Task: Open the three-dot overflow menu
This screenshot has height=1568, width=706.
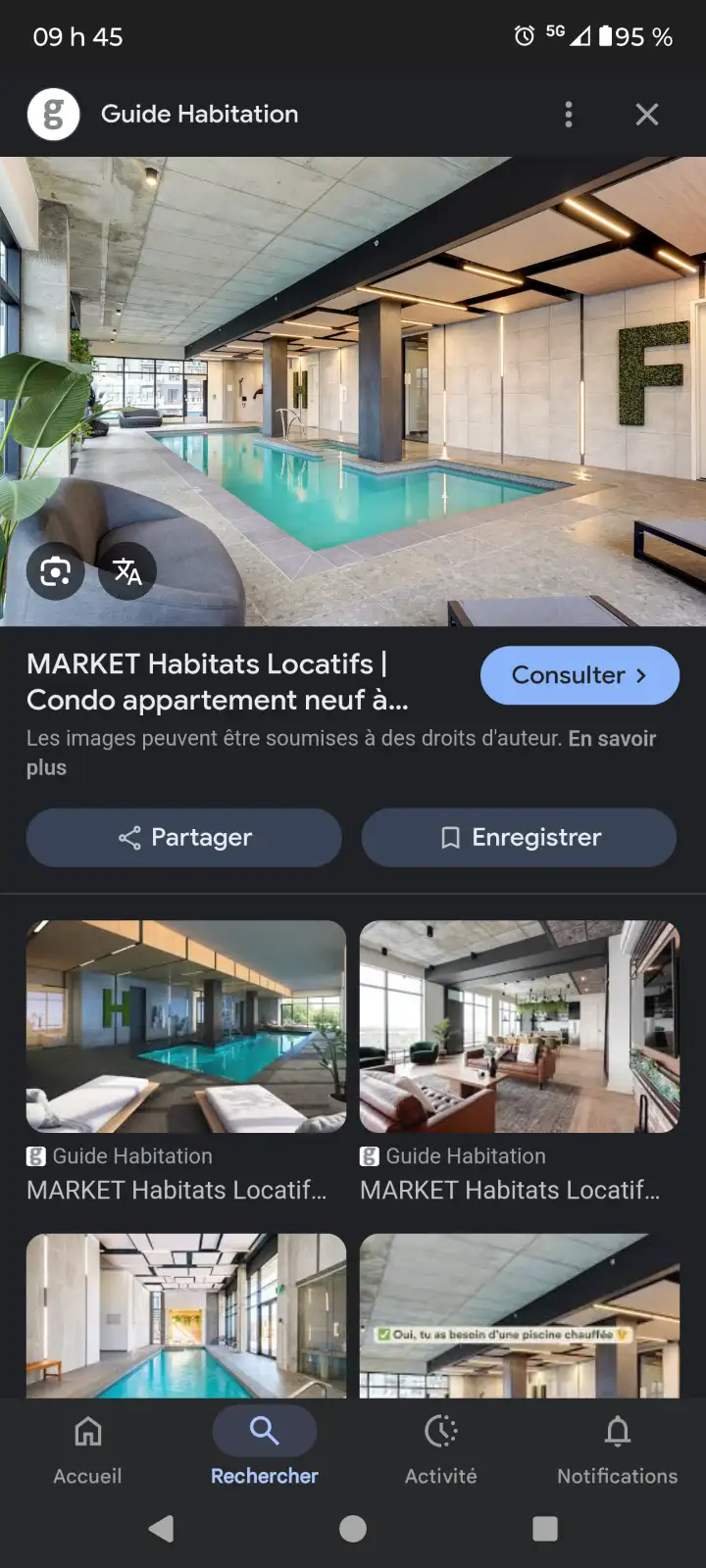Action: 569,115
